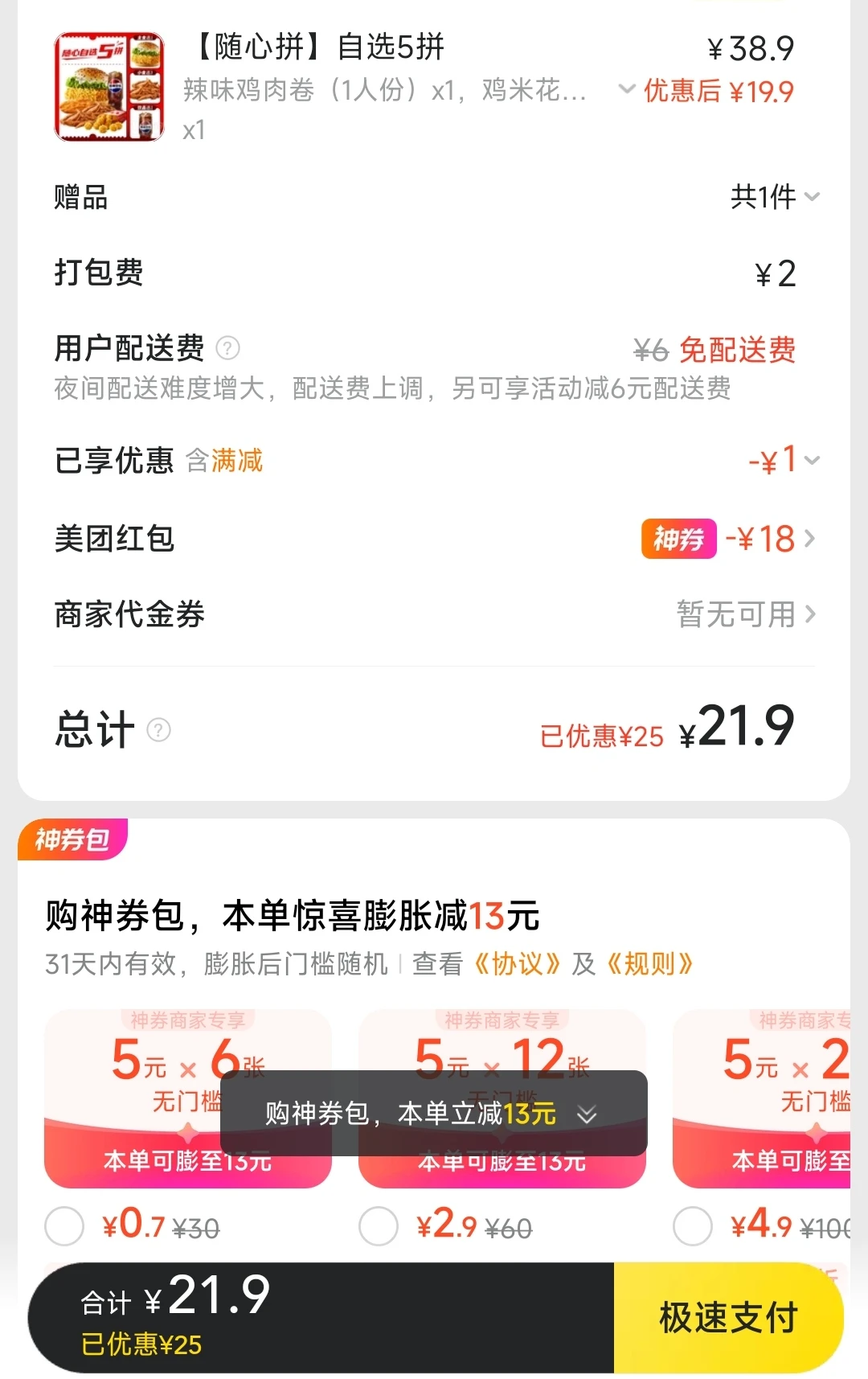Collapse the 购神券包 本单立减13元 tip
The width and height of the screenshot is (868, 1379).
point(588,1114)
